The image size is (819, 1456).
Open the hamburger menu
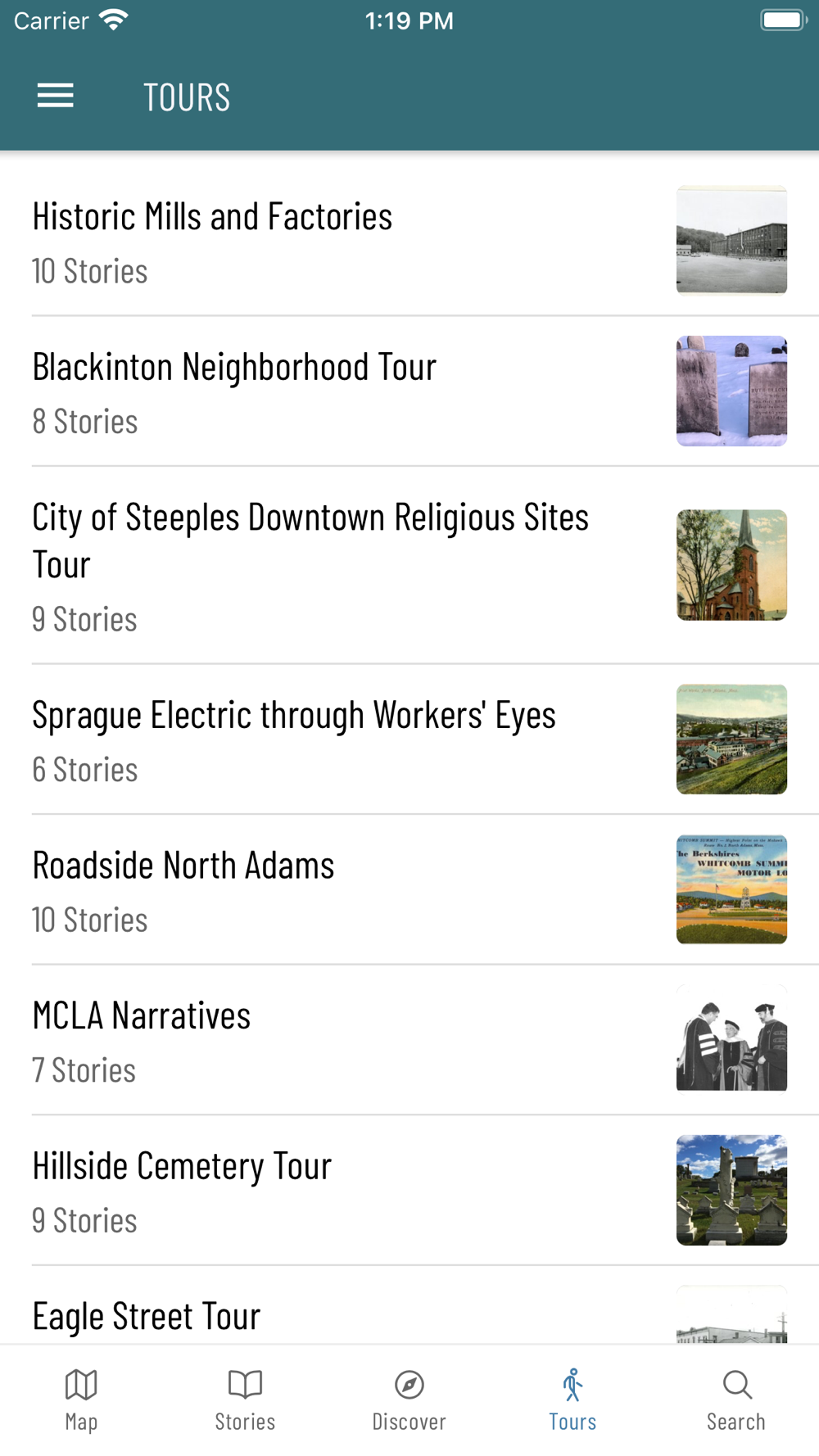click(55, 97)
